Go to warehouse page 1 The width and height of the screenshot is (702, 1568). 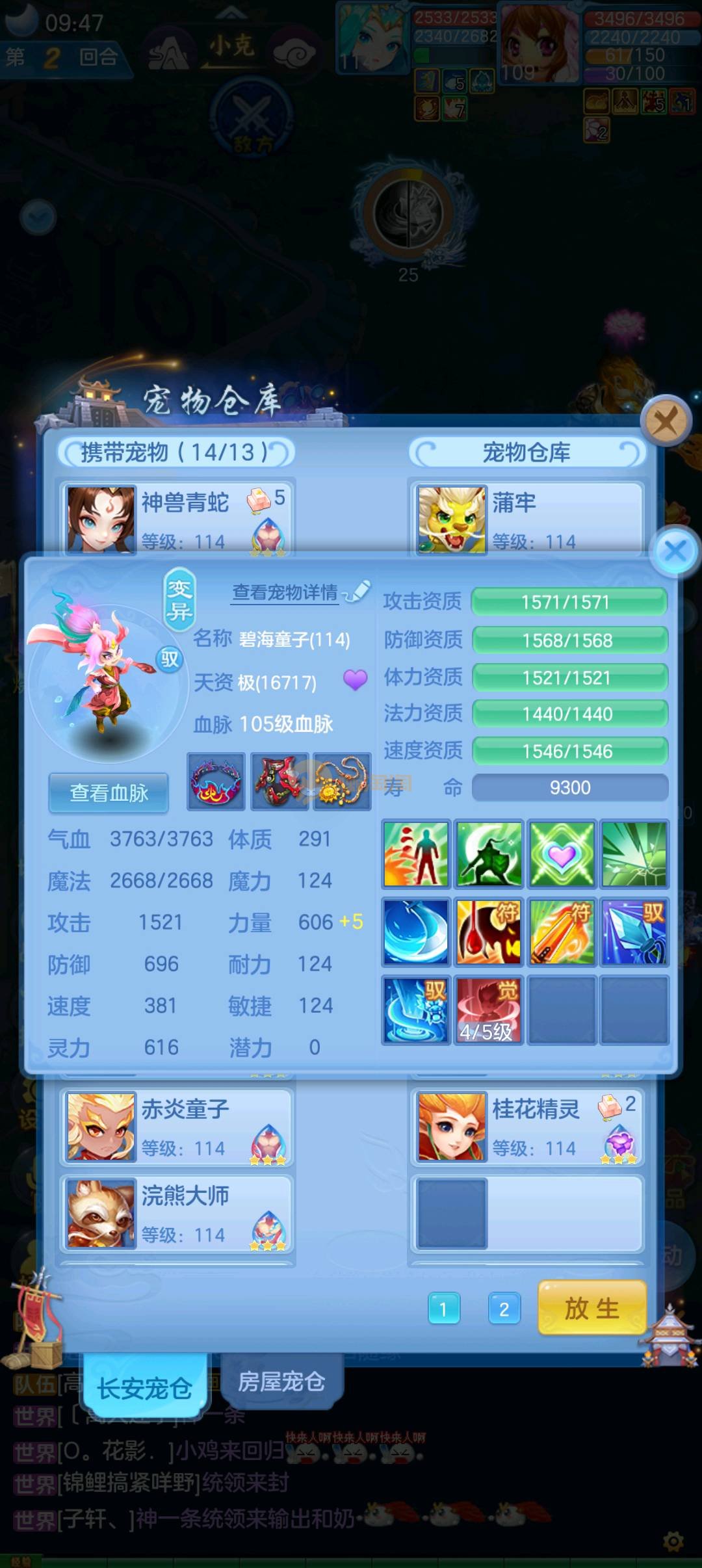(444, 1308)
